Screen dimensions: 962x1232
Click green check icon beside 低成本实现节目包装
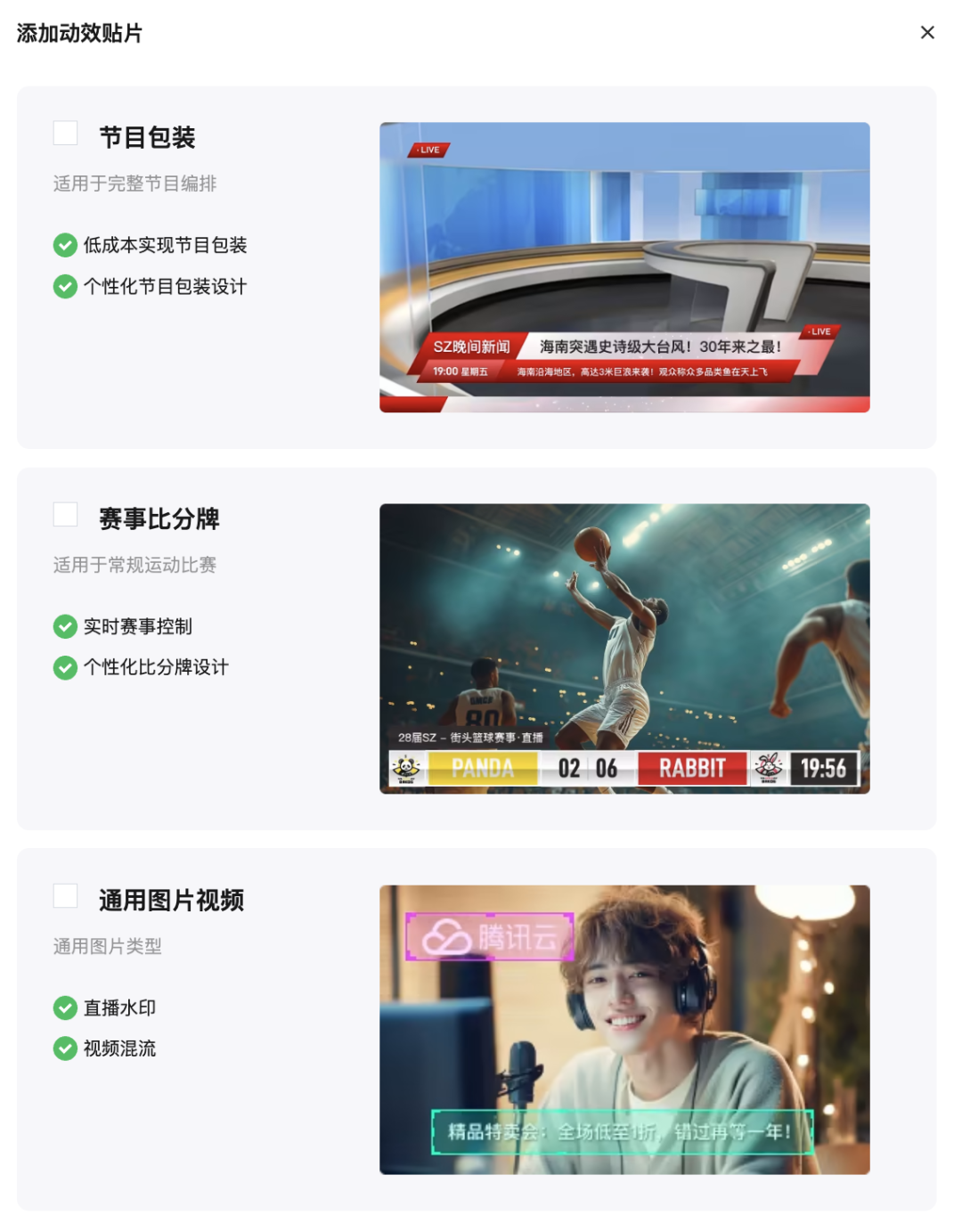(x=64, y=245)
